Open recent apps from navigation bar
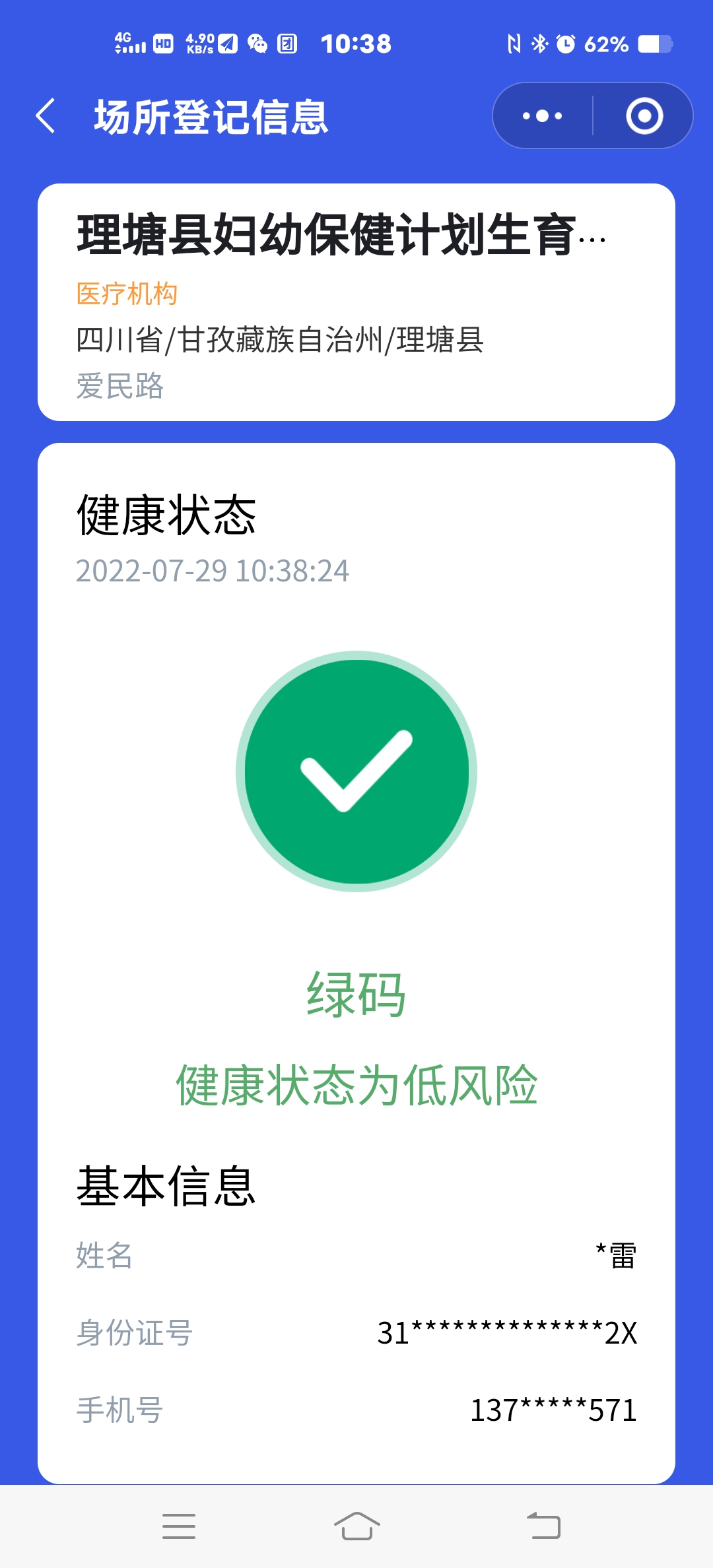 point(178,1526)
